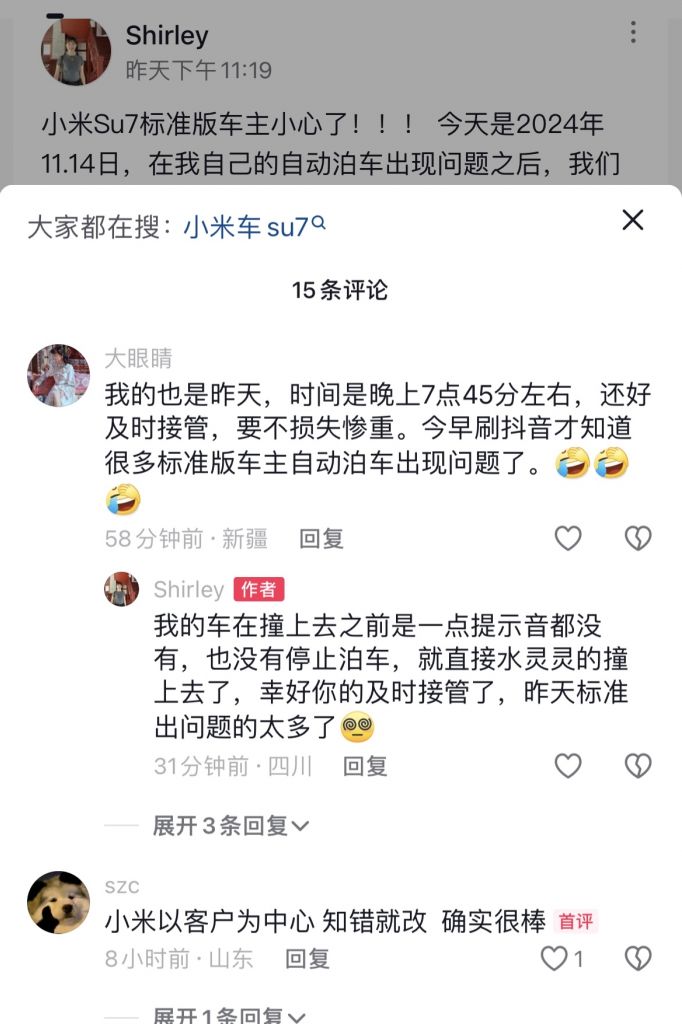View szc's profile via avatar
Screen dimensions: 682x1024
click(58, 902)
